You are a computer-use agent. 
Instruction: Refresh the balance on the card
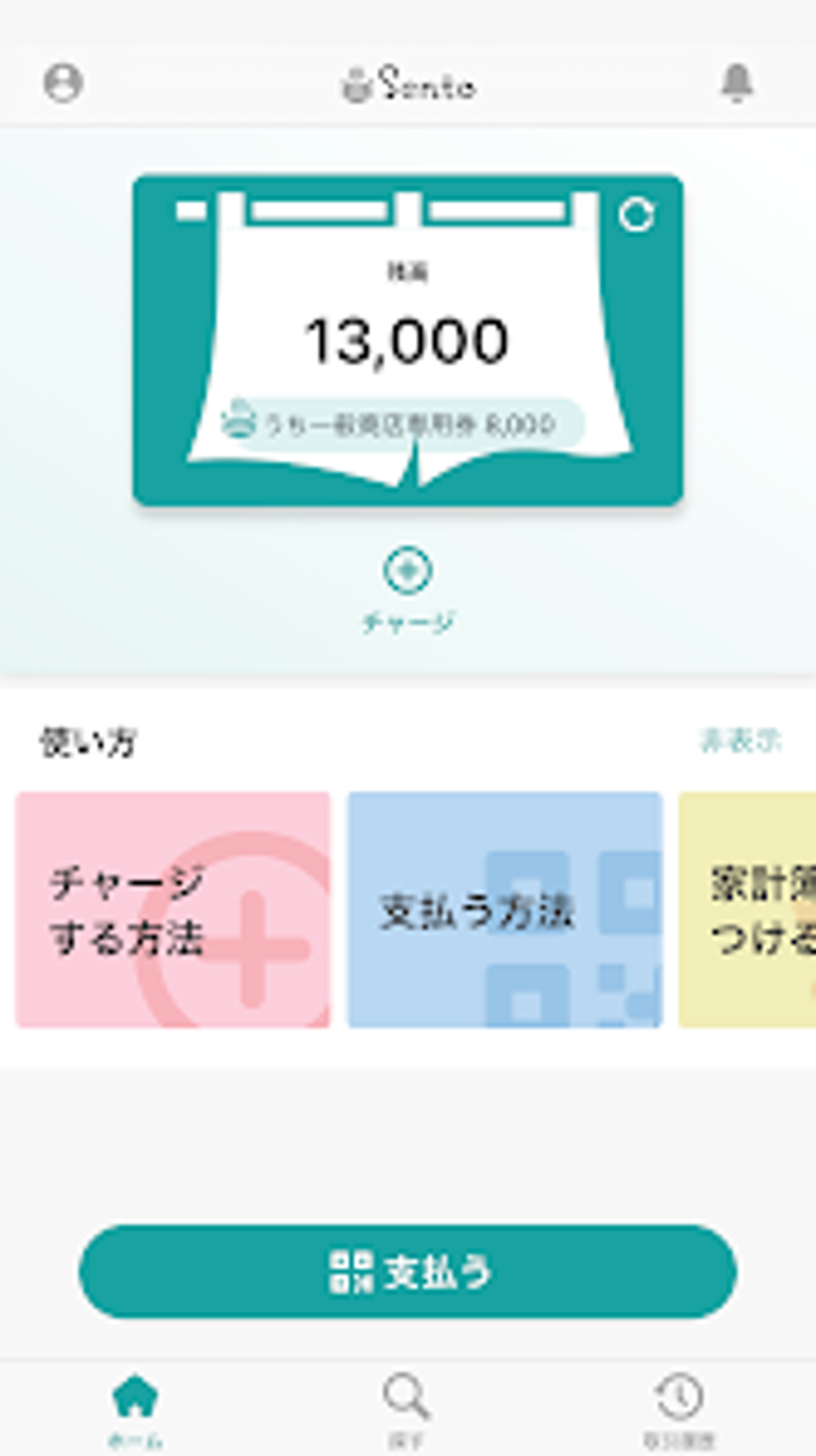[637, 215]
